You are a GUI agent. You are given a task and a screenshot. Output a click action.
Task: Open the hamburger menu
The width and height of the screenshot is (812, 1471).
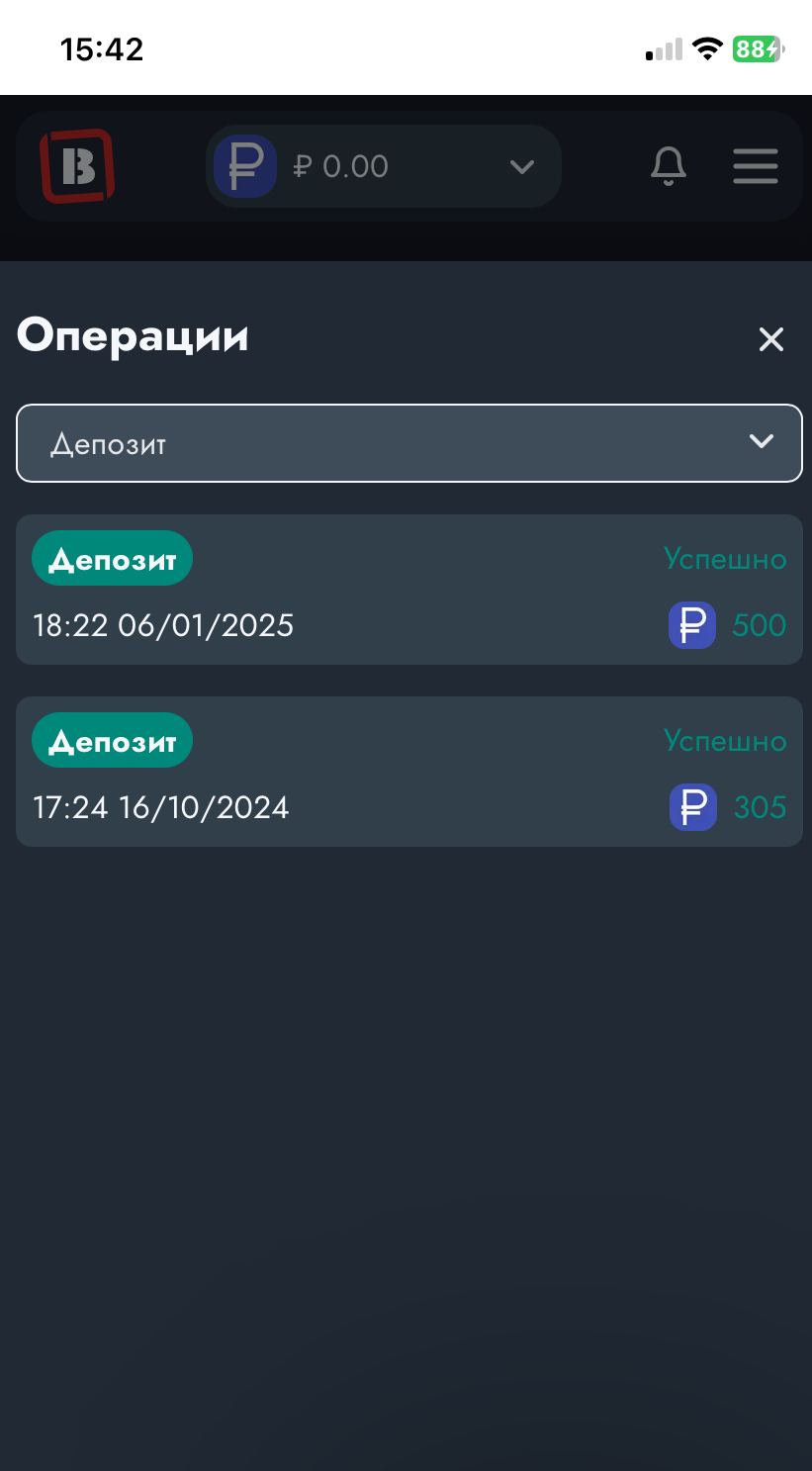(755, 166)
